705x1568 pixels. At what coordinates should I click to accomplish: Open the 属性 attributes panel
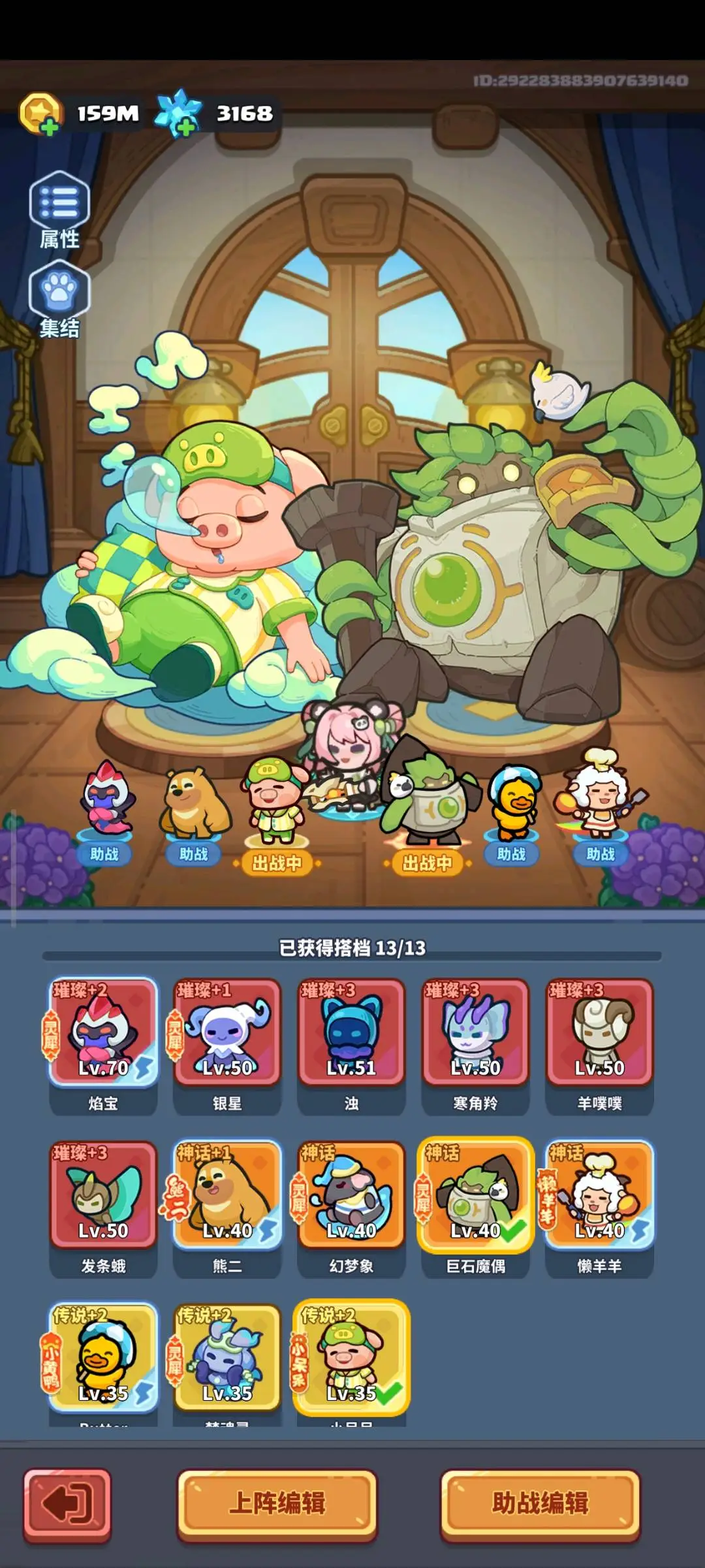coord(59,209)
